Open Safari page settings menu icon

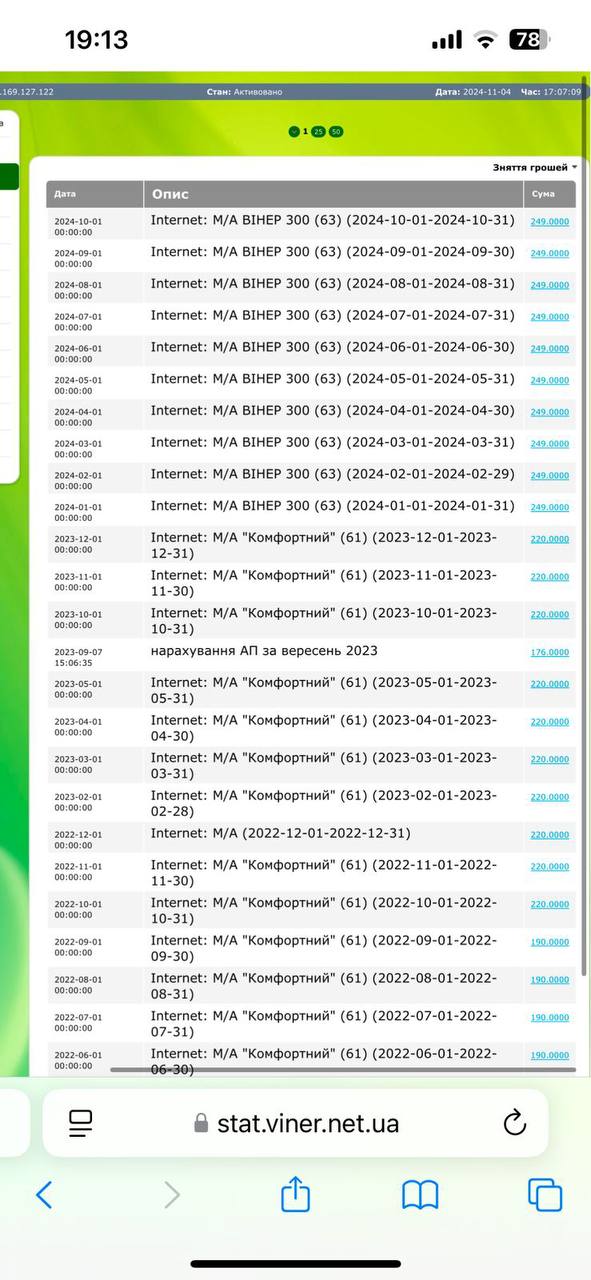coord(81,1123)
